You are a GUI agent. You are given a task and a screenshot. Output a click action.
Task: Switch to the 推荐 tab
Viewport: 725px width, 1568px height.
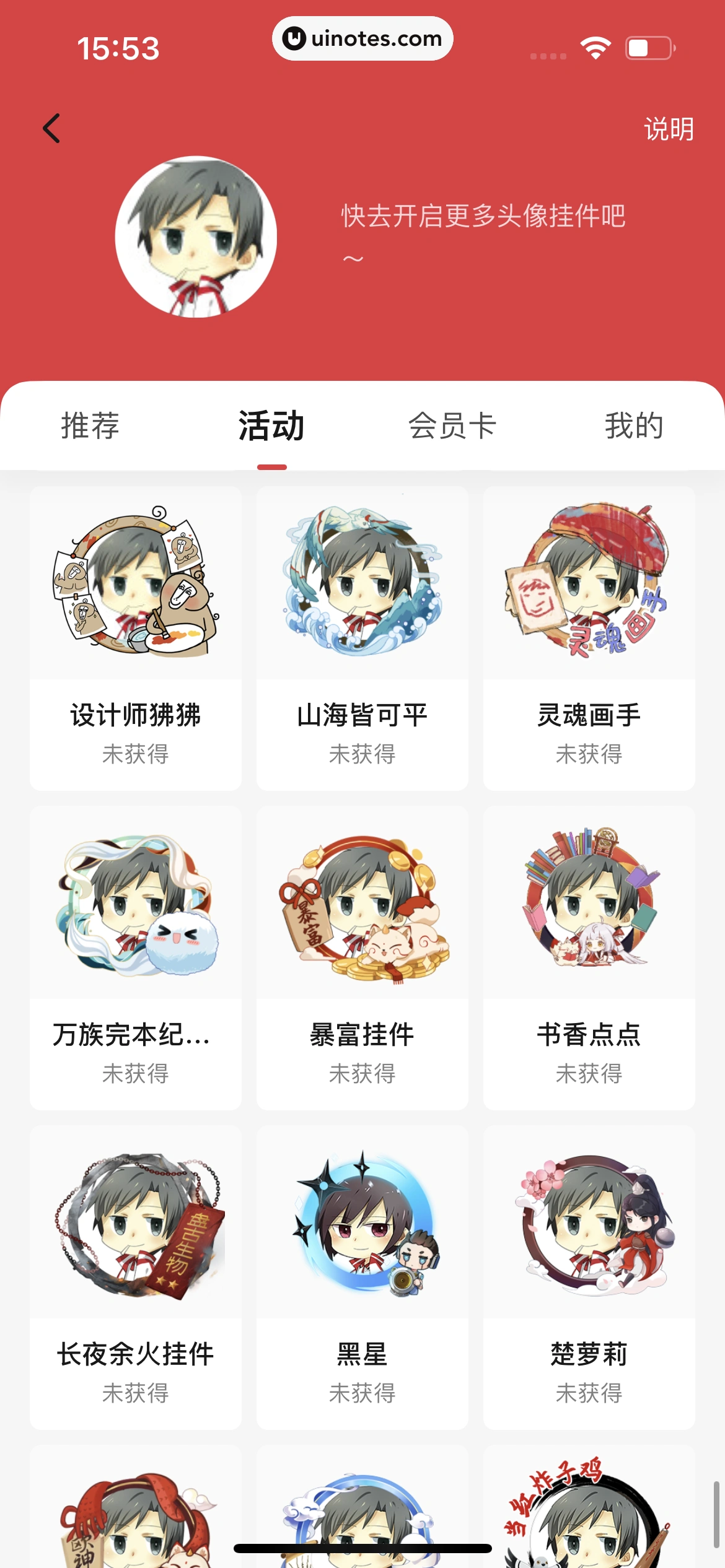coord(89,426)
